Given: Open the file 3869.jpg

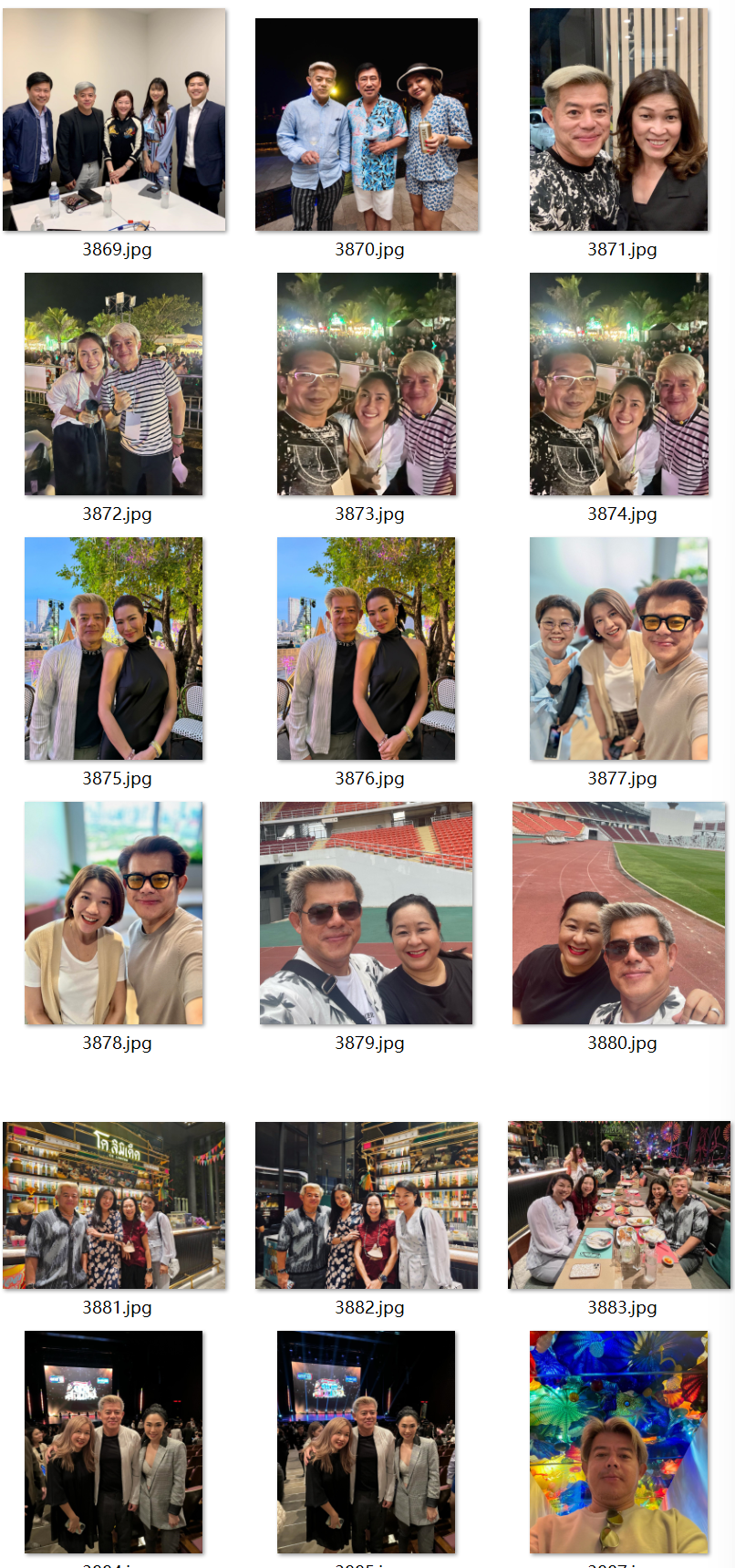Looking at the screenshot, I should coord(114,119).
